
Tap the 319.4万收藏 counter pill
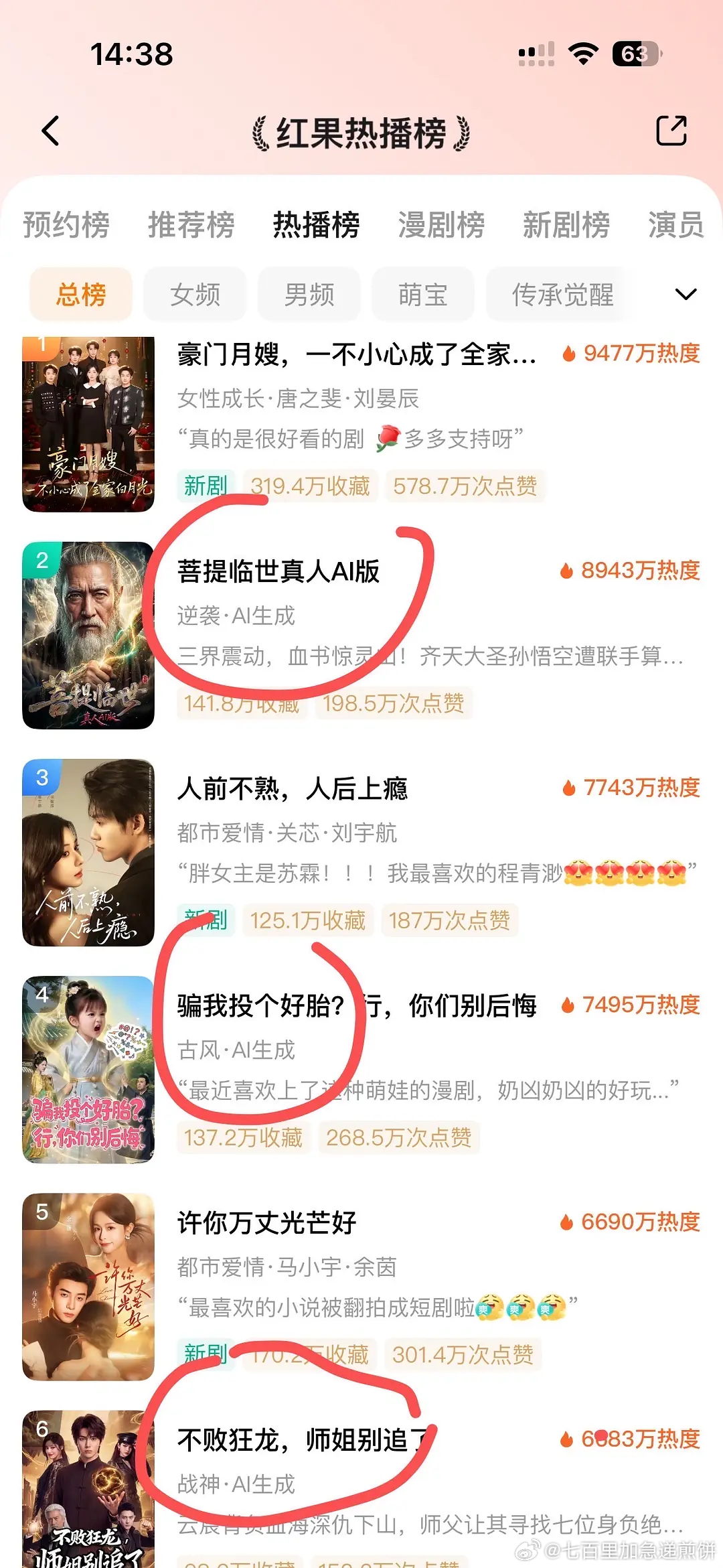click(312, 486)
